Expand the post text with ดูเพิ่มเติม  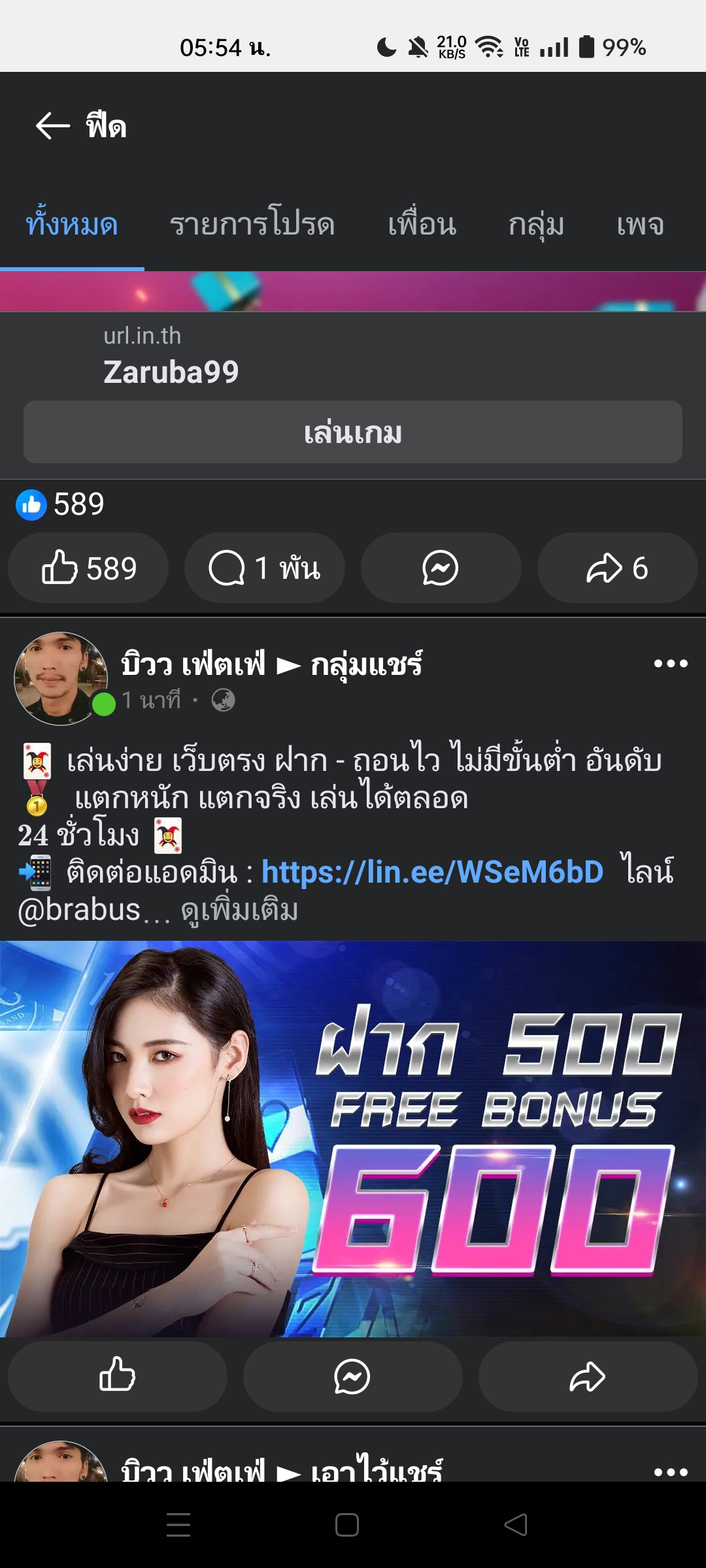[x=240, y=910]
